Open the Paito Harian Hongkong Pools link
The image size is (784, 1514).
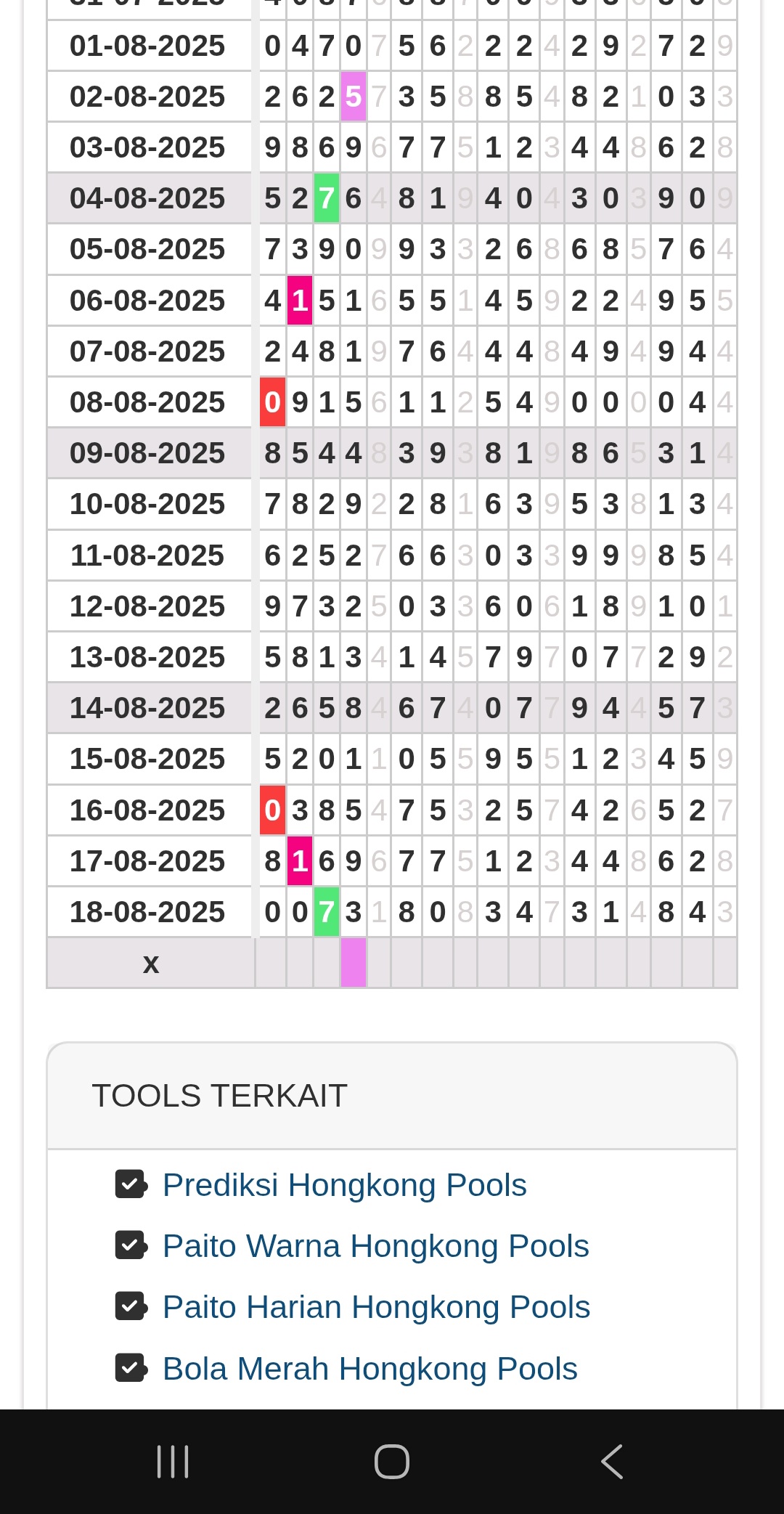(x=376, y=1307)
